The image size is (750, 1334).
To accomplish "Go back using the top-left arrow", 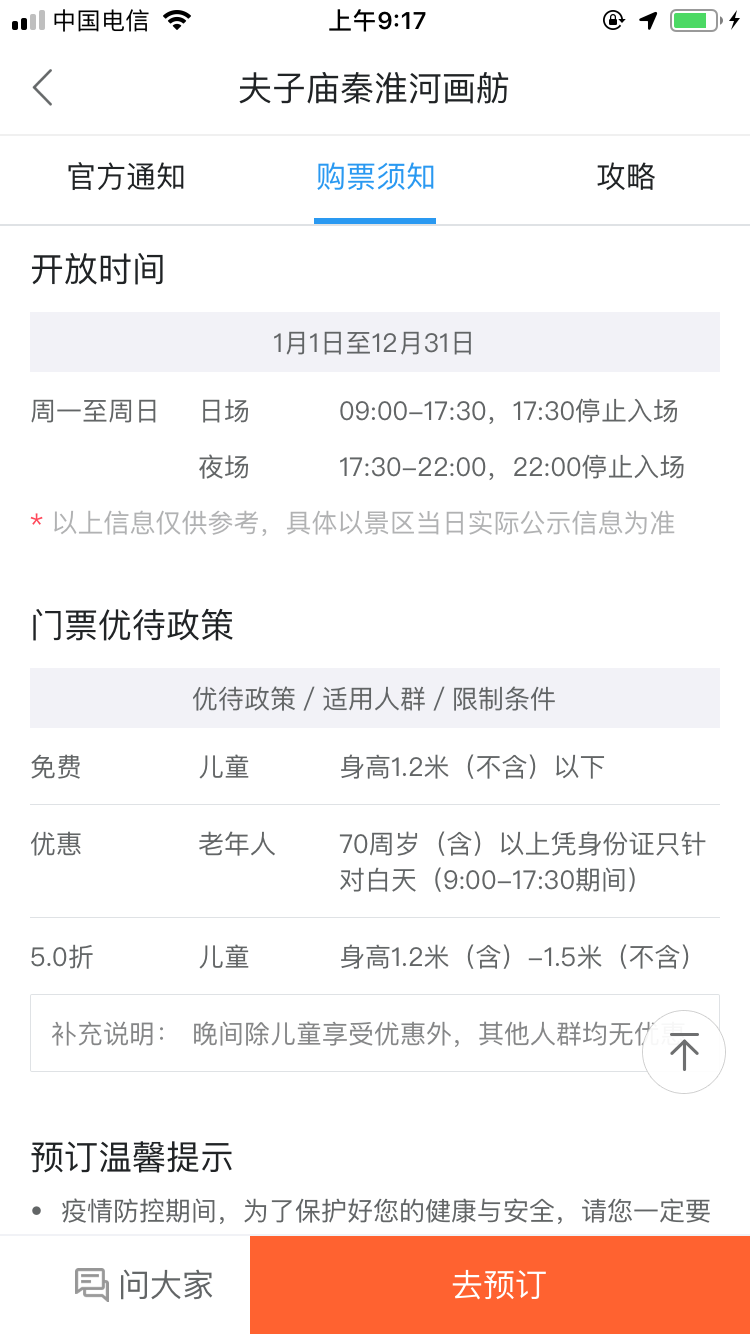I will coord(42,88).
